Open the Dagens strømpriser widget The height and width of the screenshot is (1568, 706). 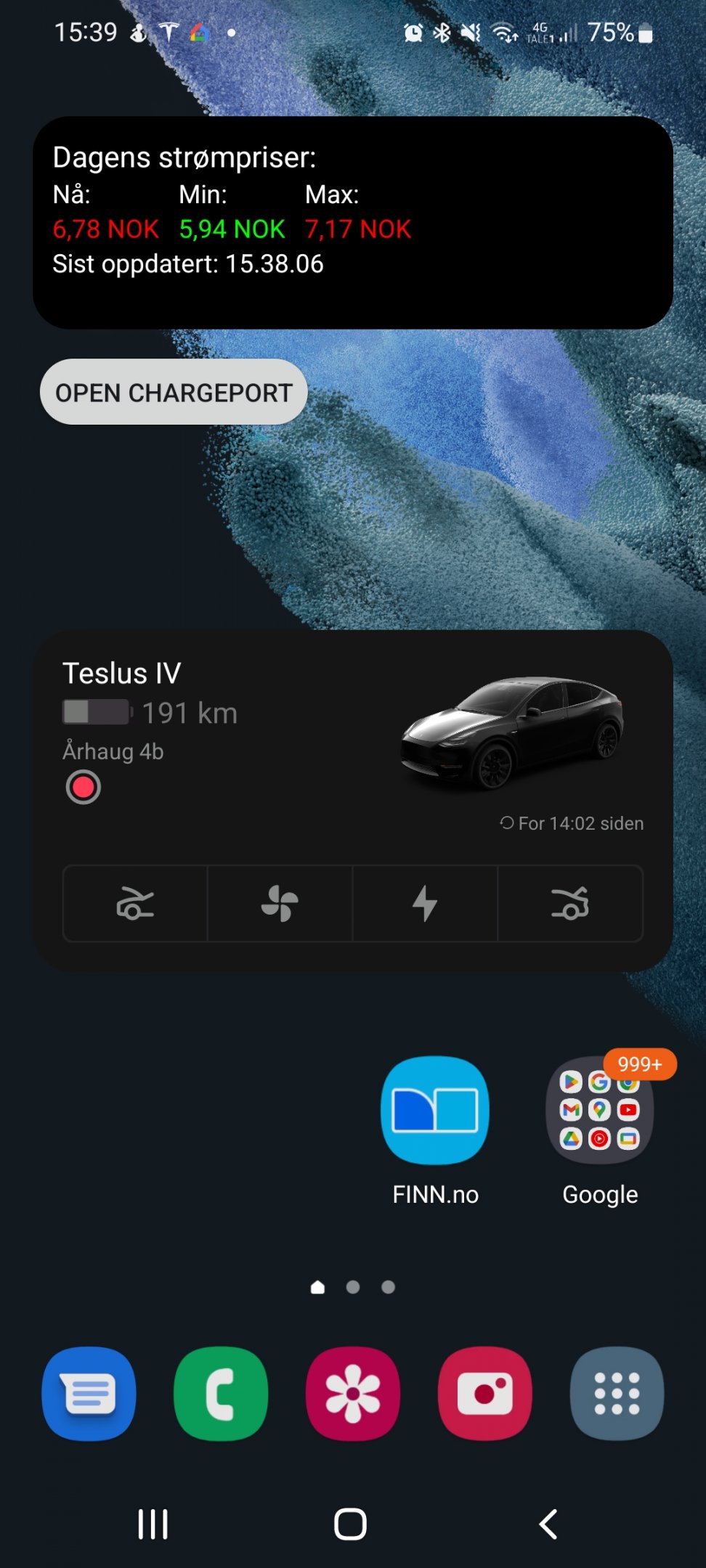coord(353,222)
